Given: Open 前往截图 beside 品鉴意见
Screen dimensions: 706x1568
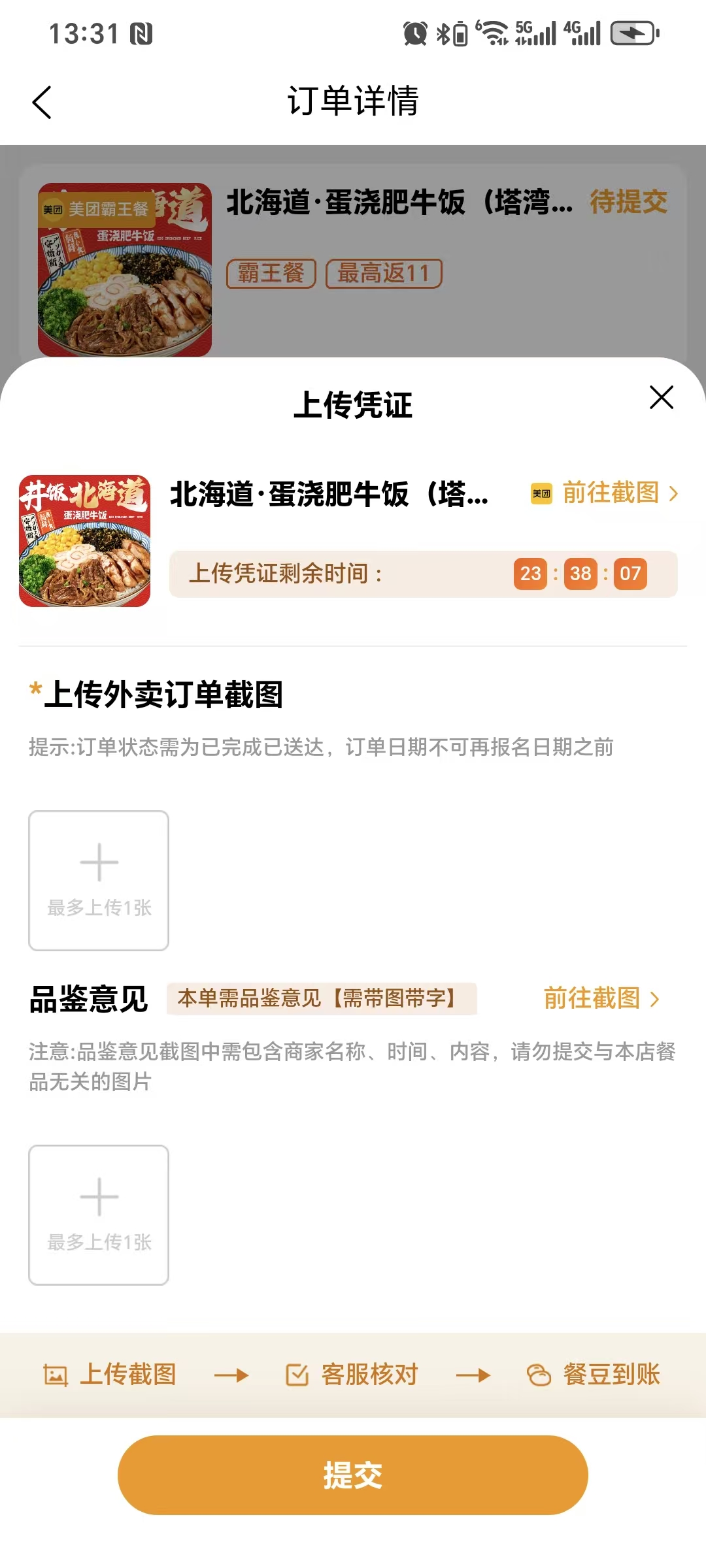Looking at the screenshot, I should pos(601,998).
